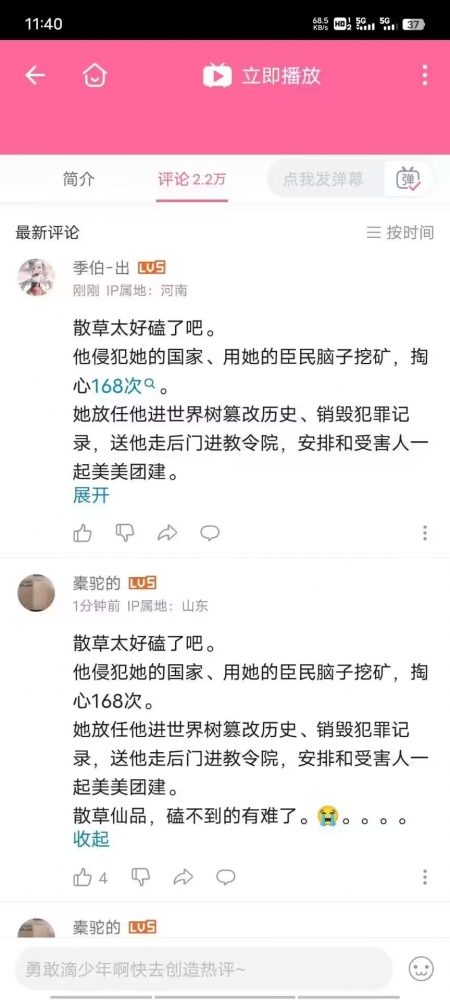Viewport: 450px width, 1000px height.
Task: Share 季伯-出's comment
Action: click(x=167, y=533)
